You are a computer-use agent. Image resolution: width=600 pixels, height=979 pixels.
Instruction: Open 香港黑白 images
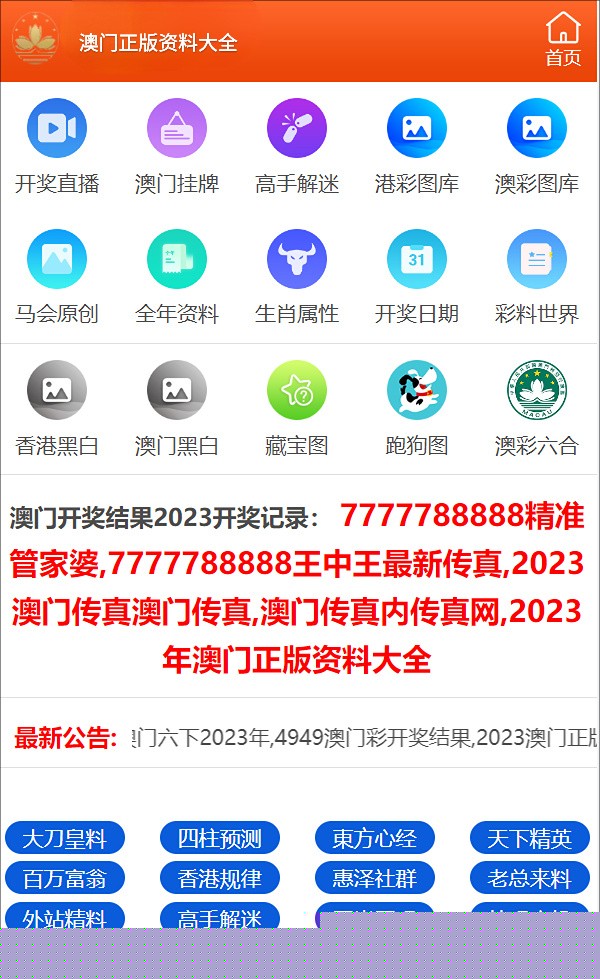(57, 409)
